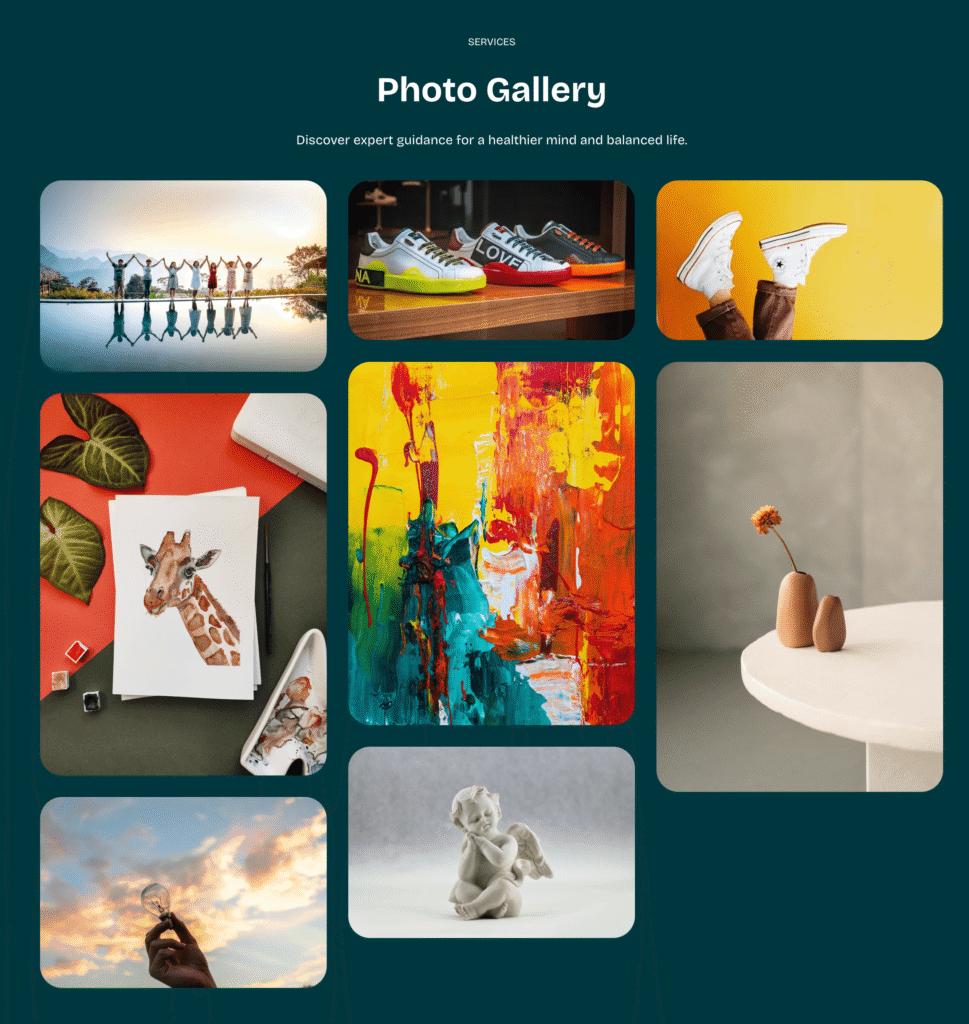Open the vase with flower photo
The height and width of the screenshot is (1024, 969).
pos(799,576)
